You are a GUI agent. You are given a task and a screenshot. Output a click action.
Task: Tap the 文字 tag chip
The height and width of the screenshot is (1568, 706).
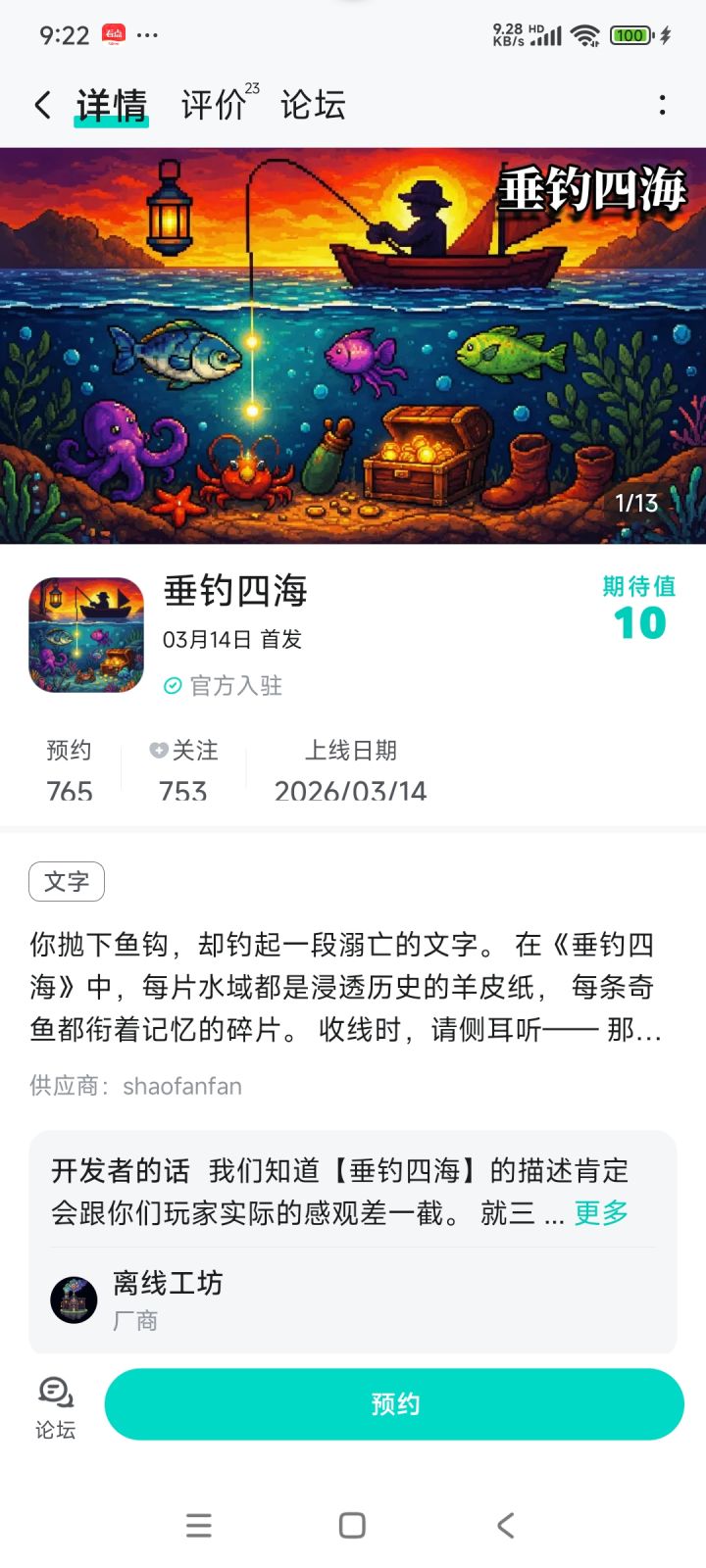pyautogui.click(x=66, y=881)
